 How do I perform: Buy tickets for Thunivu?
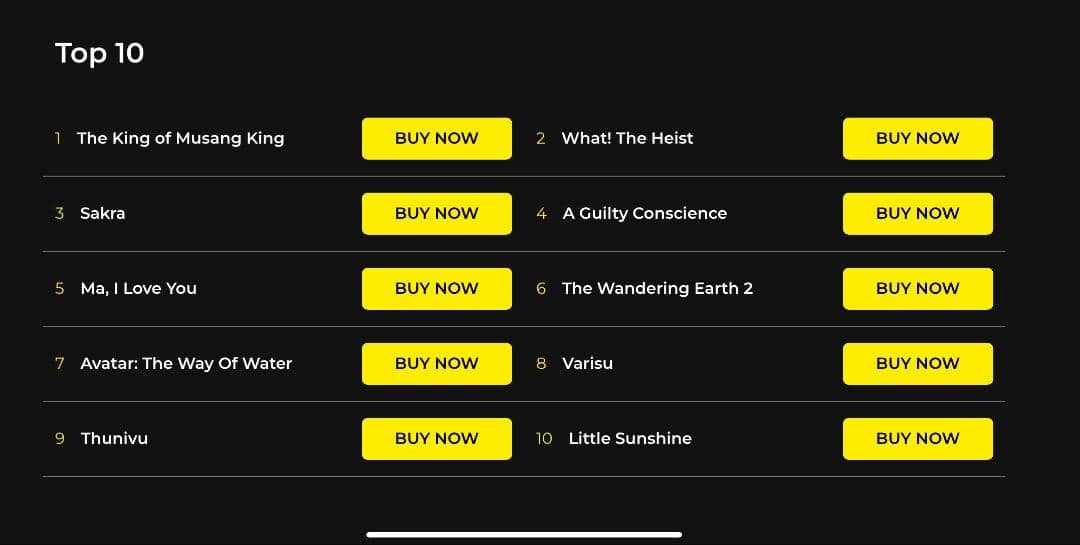[x=436, y=438]
